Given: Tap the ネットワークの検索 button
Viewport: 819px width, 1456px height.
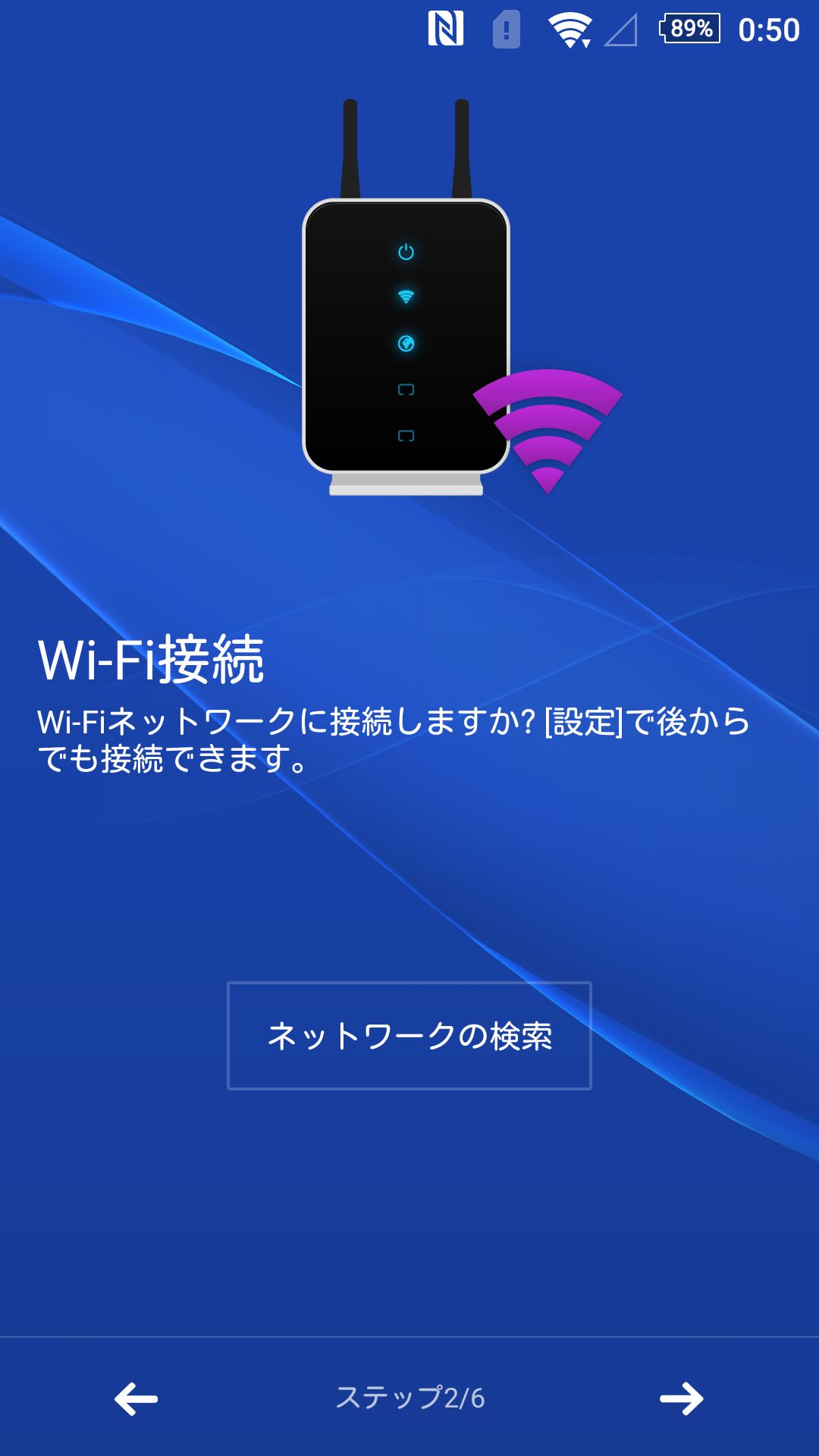Looking at the screenshot, I should click(409, 1036).
